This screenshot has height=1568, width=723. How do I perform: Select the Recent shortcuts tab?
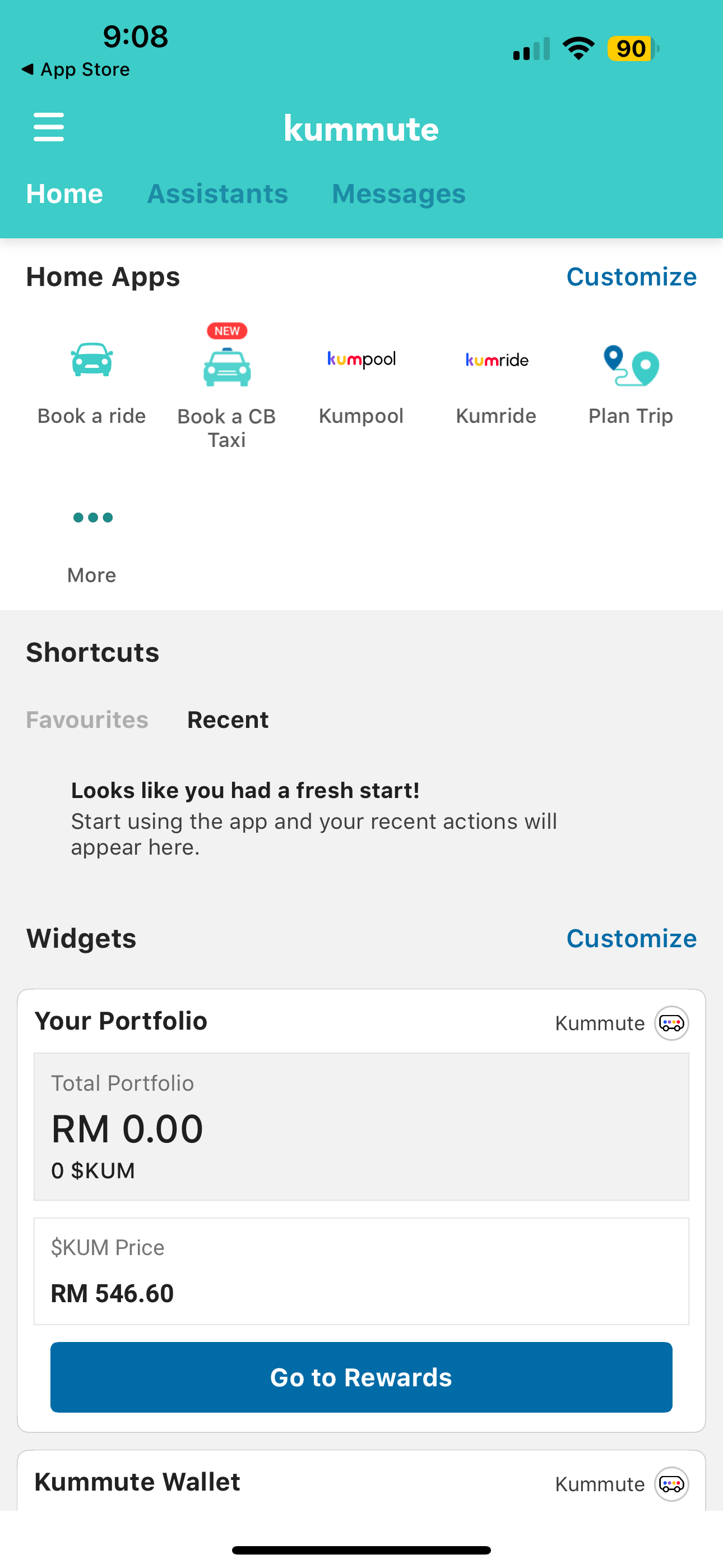click(228, 720)
